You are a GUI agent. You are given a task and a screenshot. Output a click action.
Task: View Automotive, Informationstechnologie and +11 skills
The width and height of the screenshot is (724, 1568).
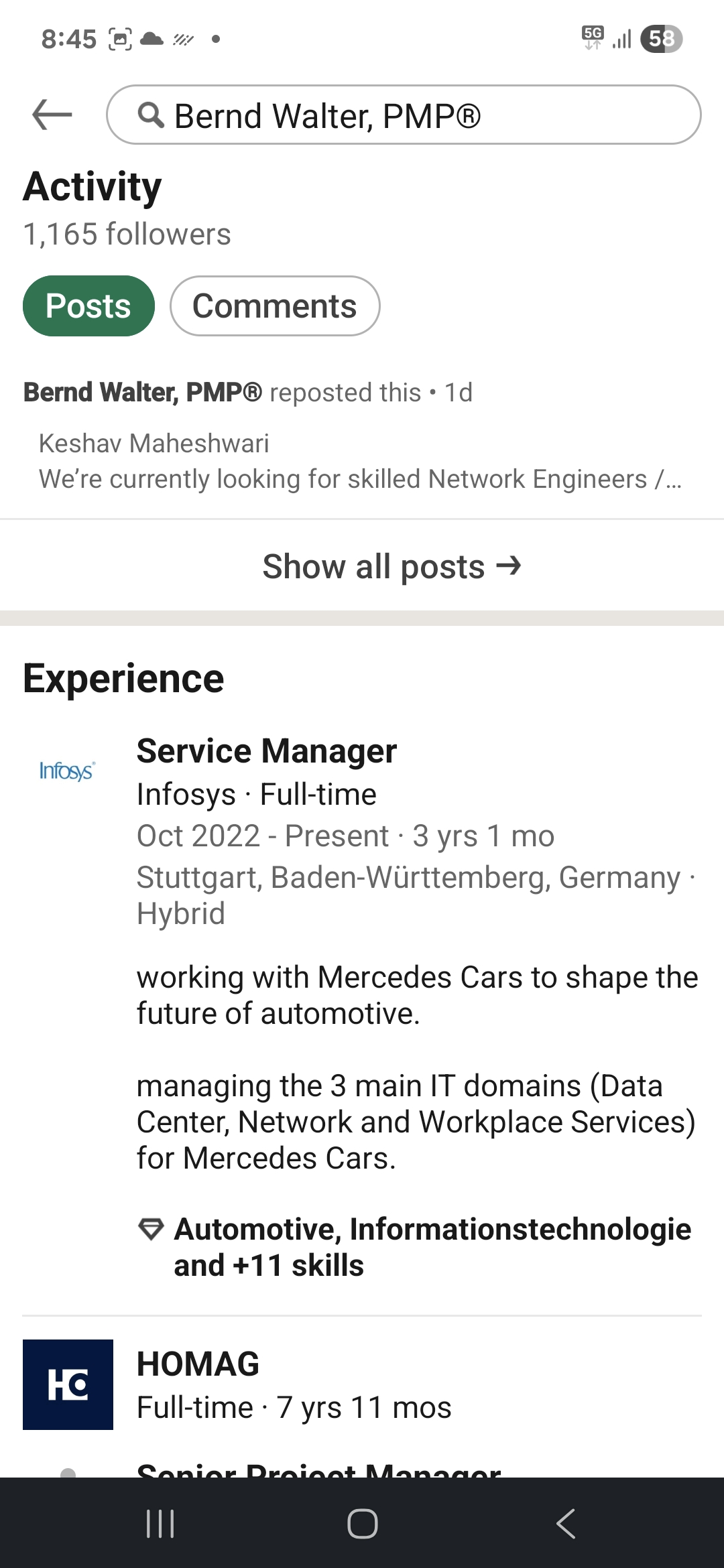(x=432, y=1247)
